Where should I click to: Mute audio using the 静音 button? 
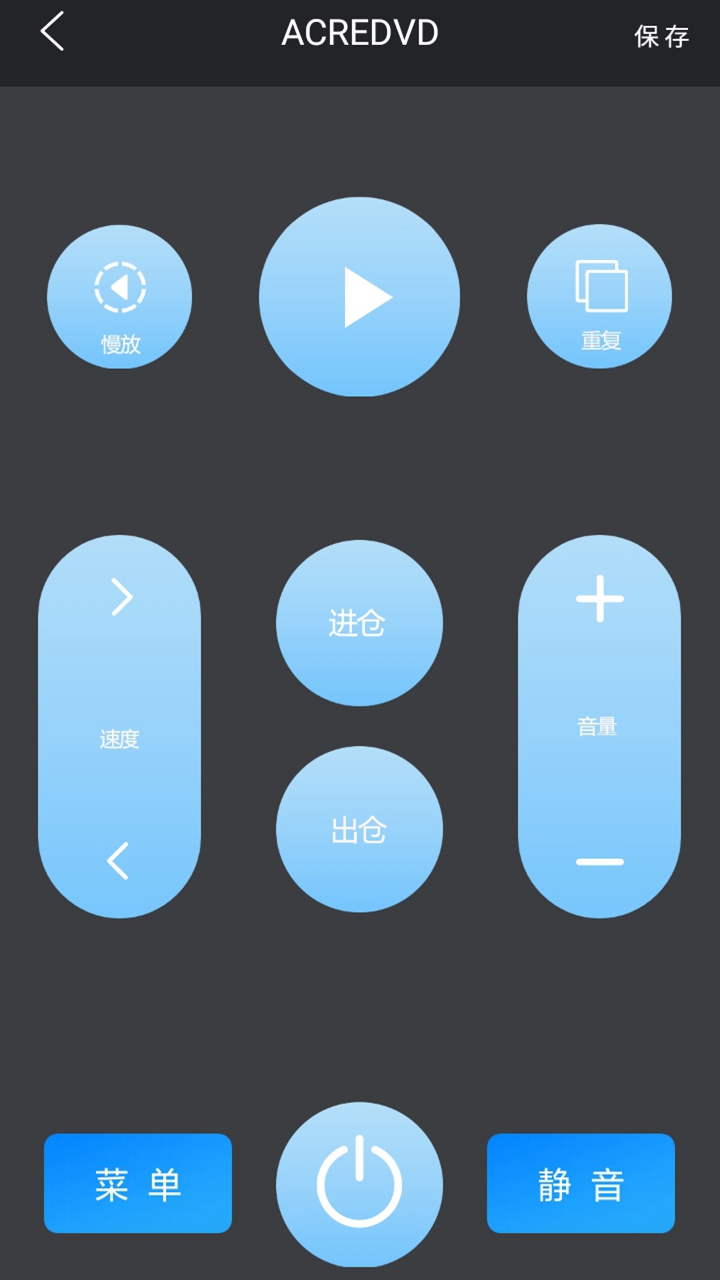coord(581,1183)
